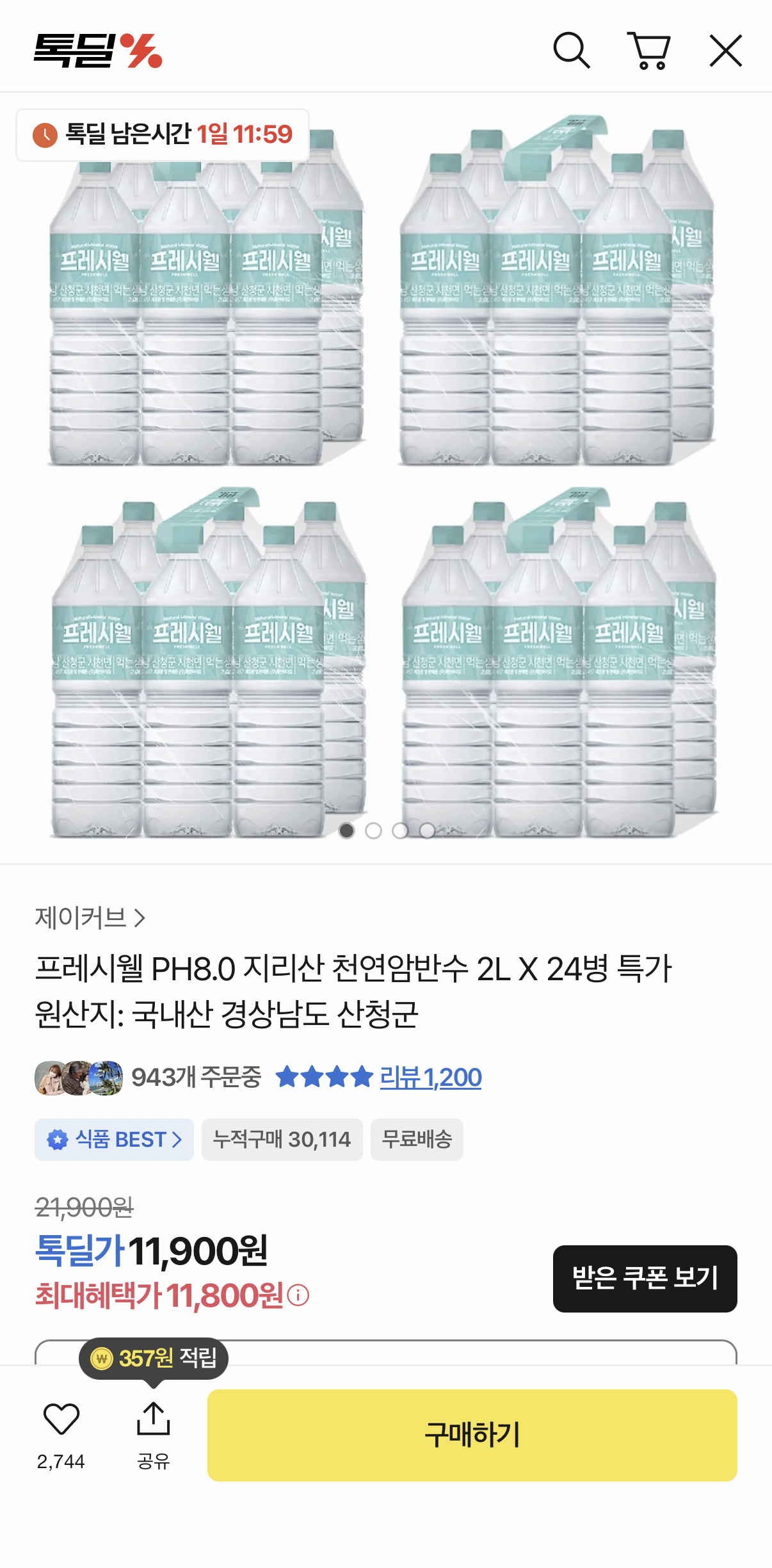Tap 구매하기 to purchase
Screen dimensions: 772x1568
coord(472,1435)
